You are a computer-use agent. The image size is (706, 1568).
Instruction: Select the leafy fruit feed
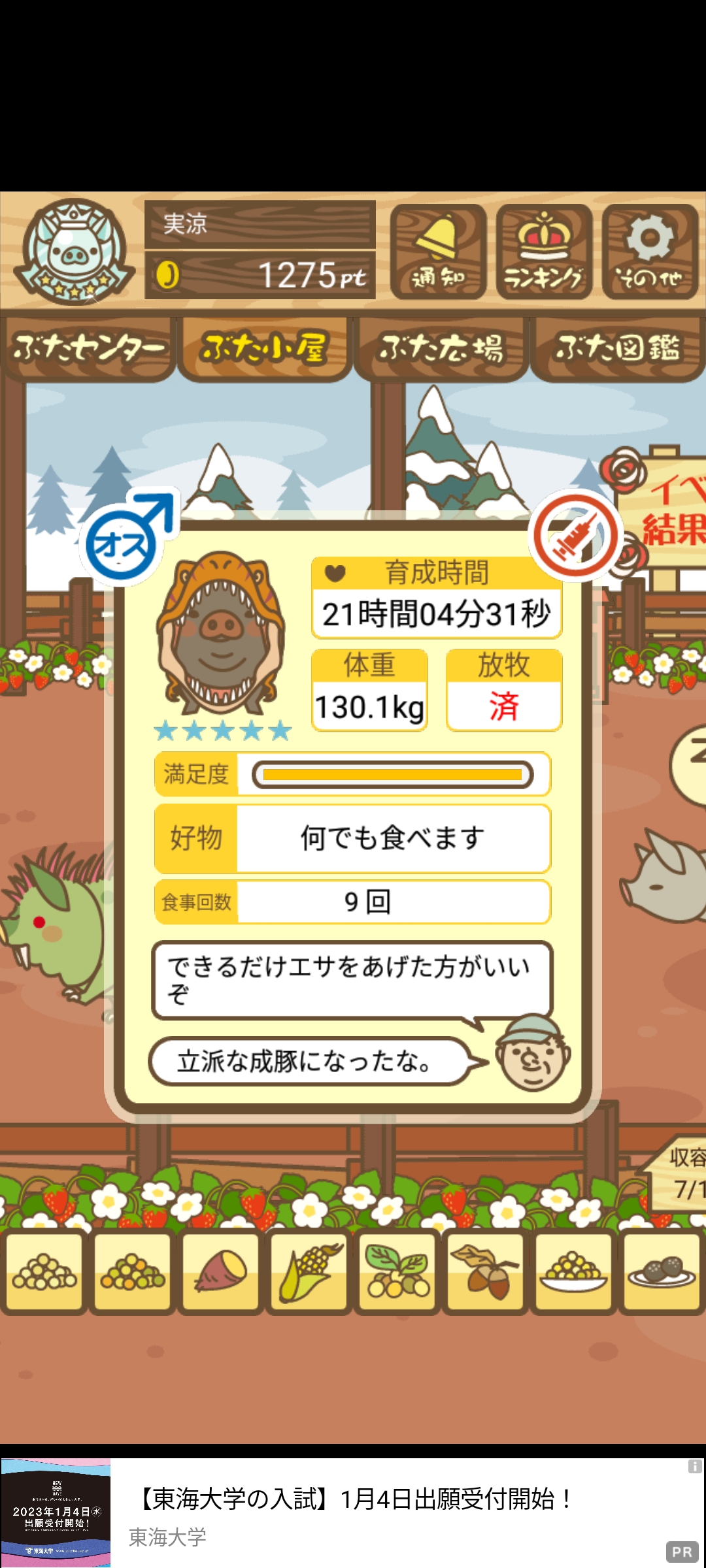(397, 1271)
